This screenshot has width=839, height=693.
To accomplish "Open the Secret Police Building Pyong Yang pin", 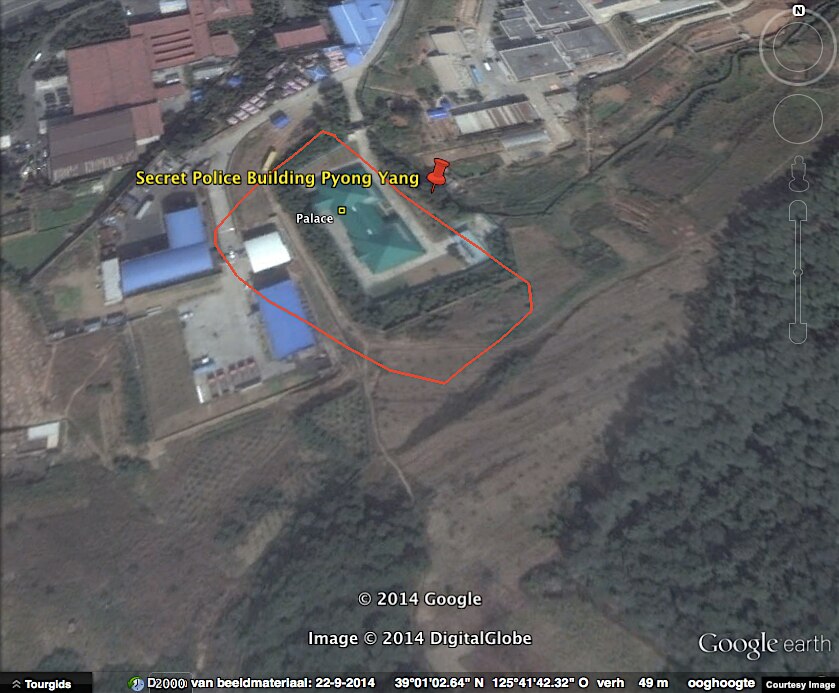I will [x=438, y=174].
